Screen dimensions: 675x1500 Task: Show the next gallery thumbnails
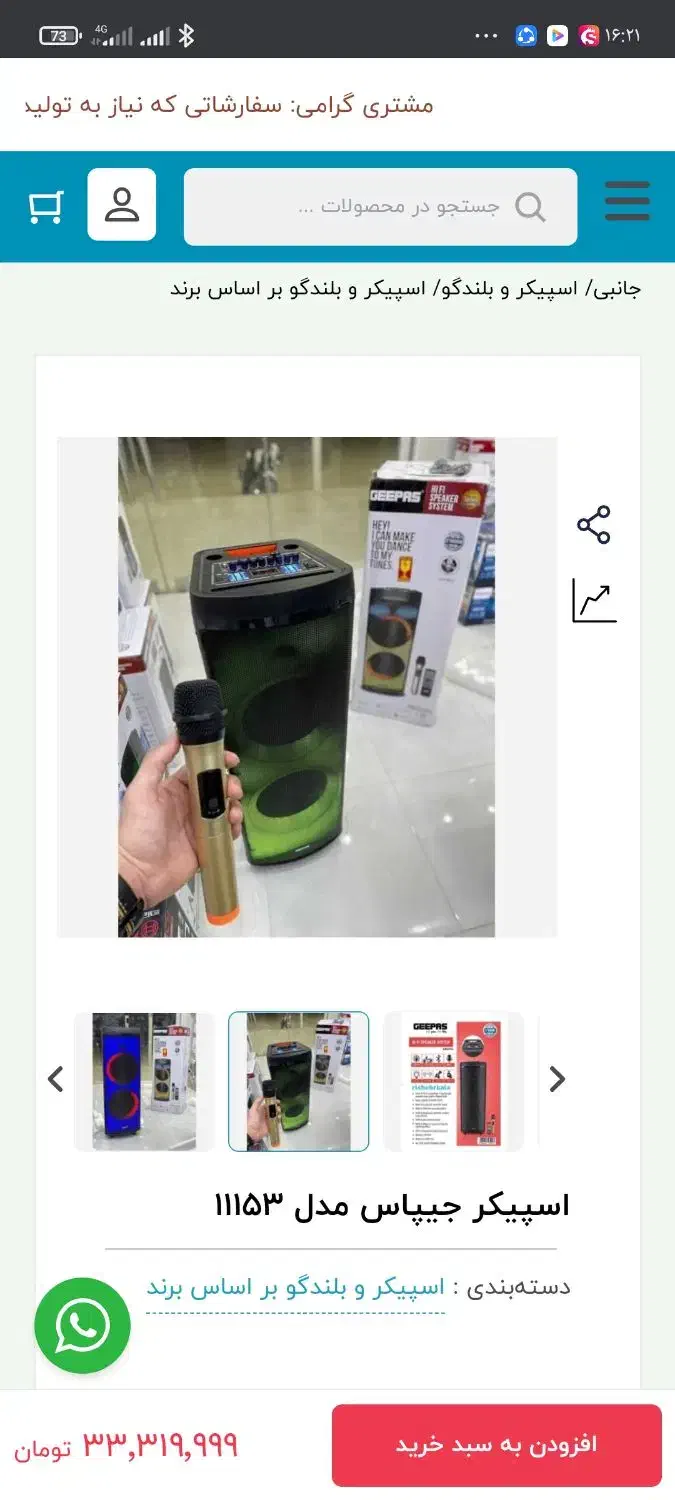pos(558,1079)
